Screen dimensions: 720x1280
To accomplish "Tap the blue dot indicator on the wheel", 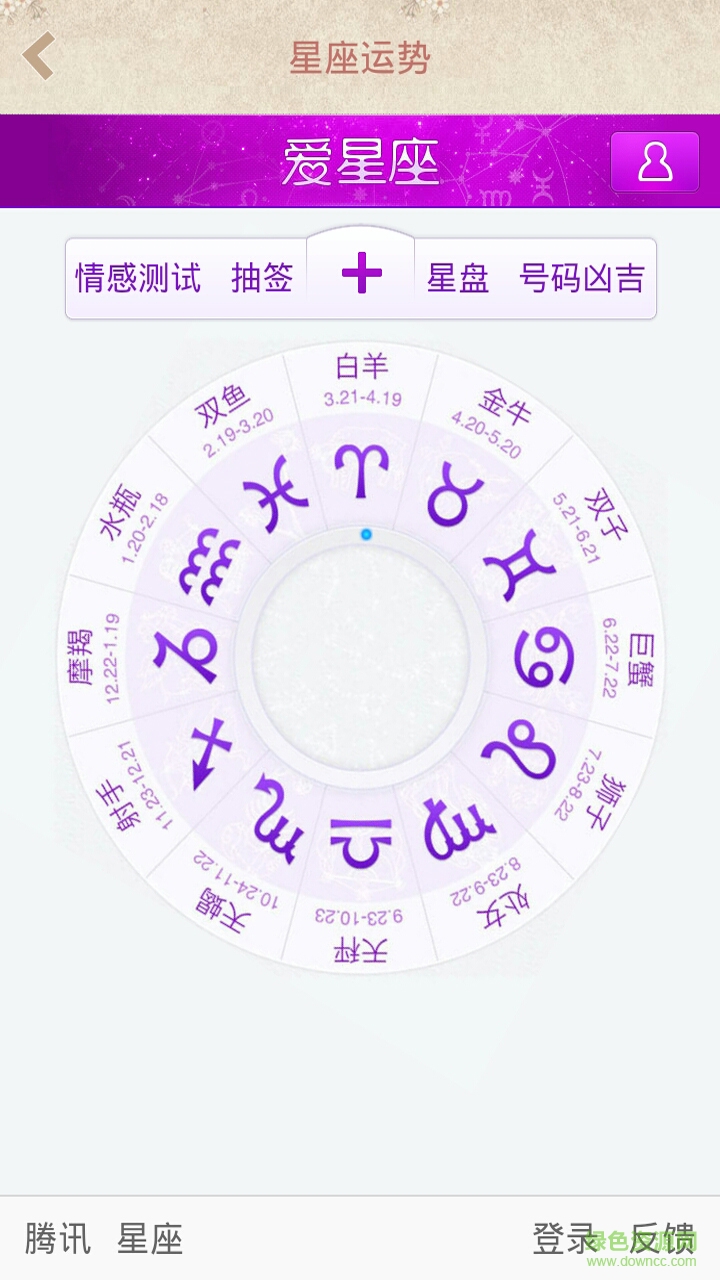I will click(367, 535).
